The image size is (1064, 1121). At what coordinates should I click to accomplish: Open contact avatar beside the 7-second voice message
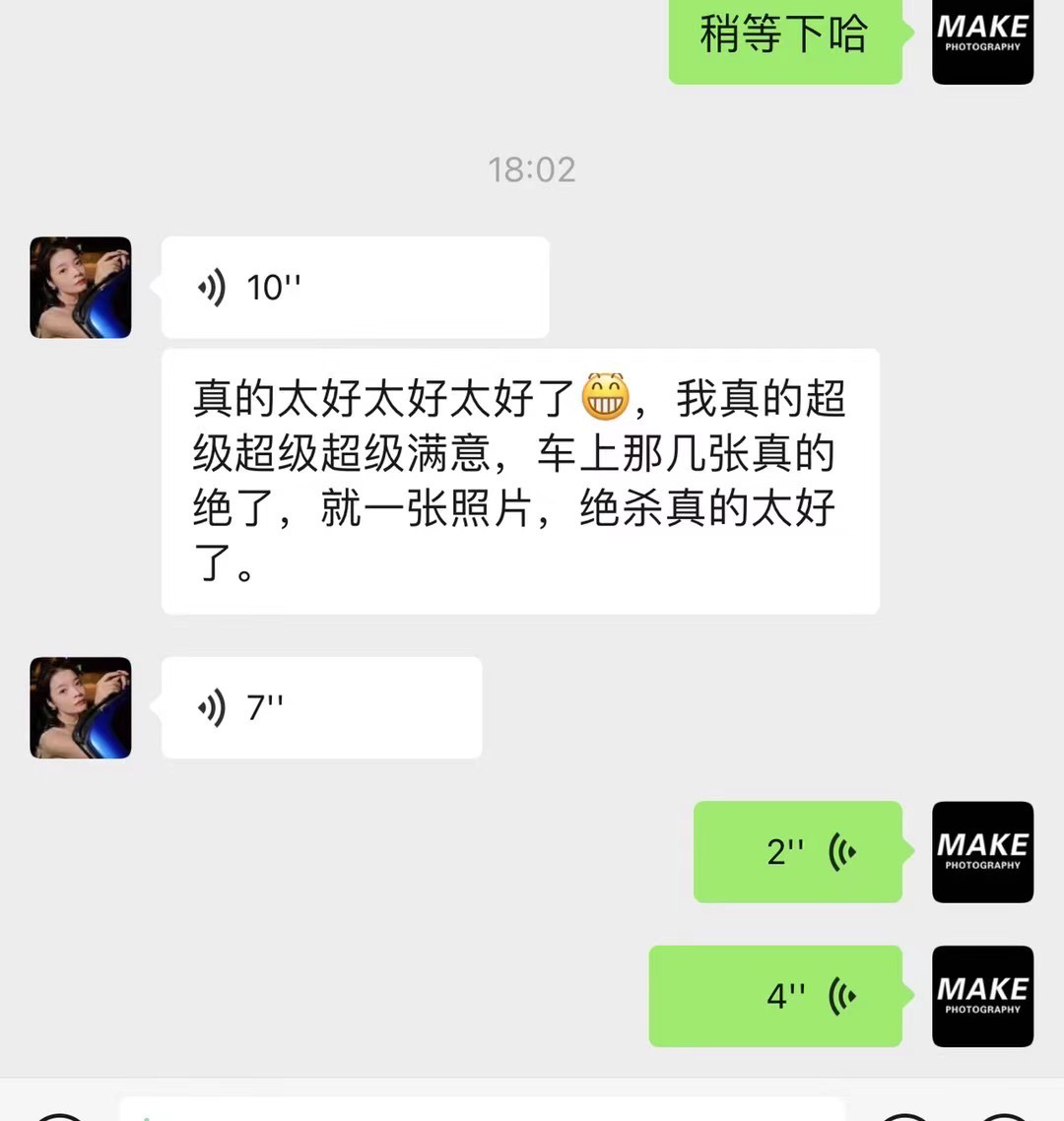(x=81, y=707)
